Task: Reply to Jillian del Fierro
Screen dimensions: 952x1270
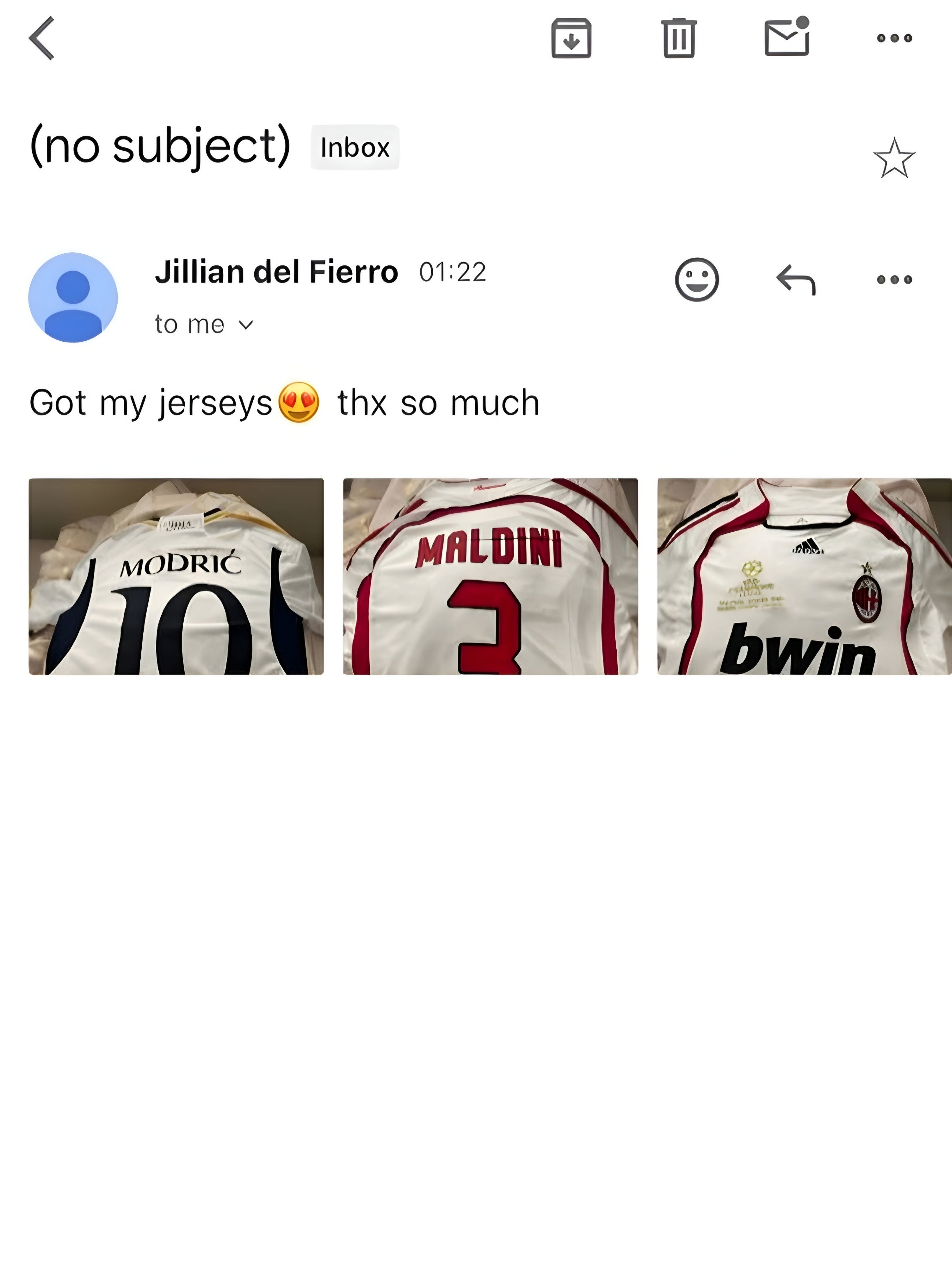Action: pos(796,280)
